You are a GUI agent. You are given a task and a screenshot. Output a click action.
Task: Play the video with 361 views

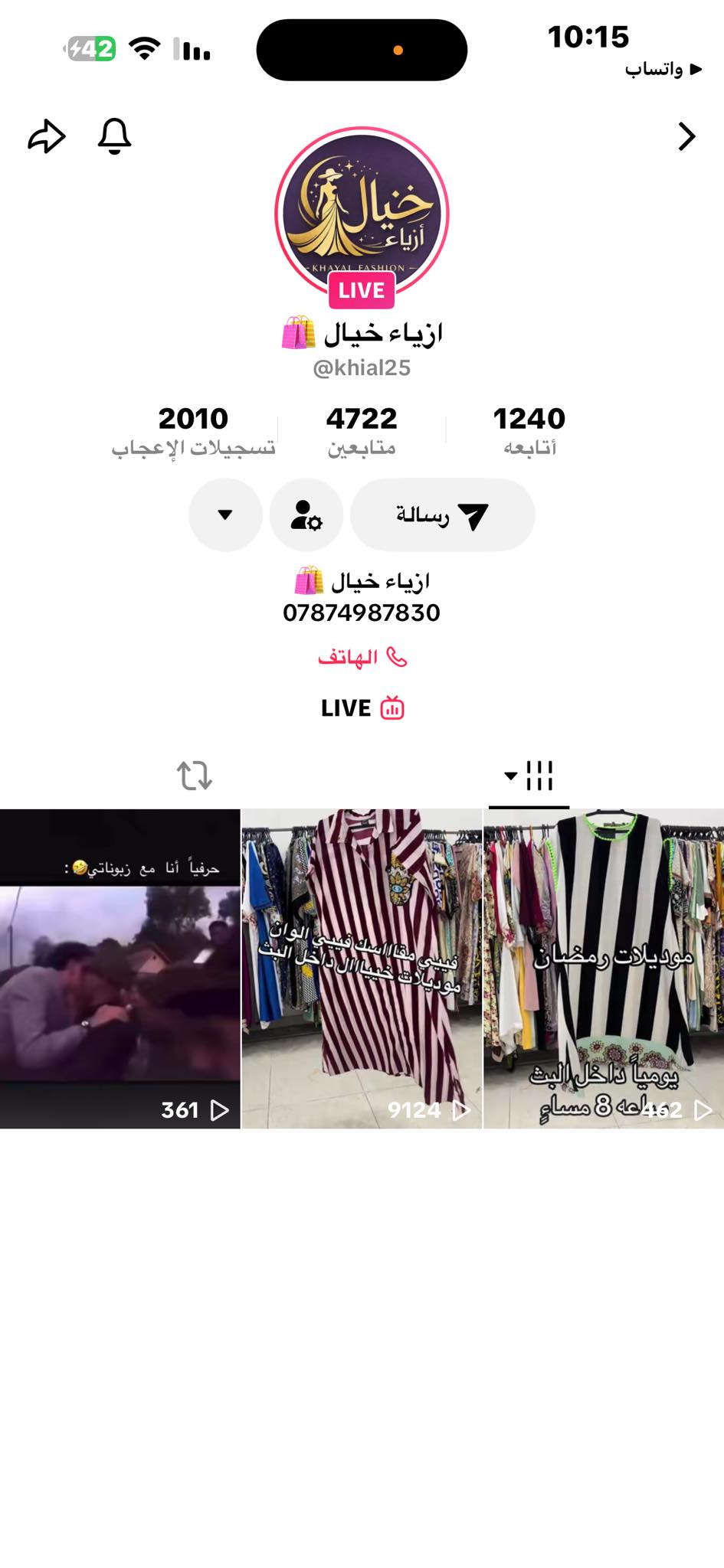(120, 969)
